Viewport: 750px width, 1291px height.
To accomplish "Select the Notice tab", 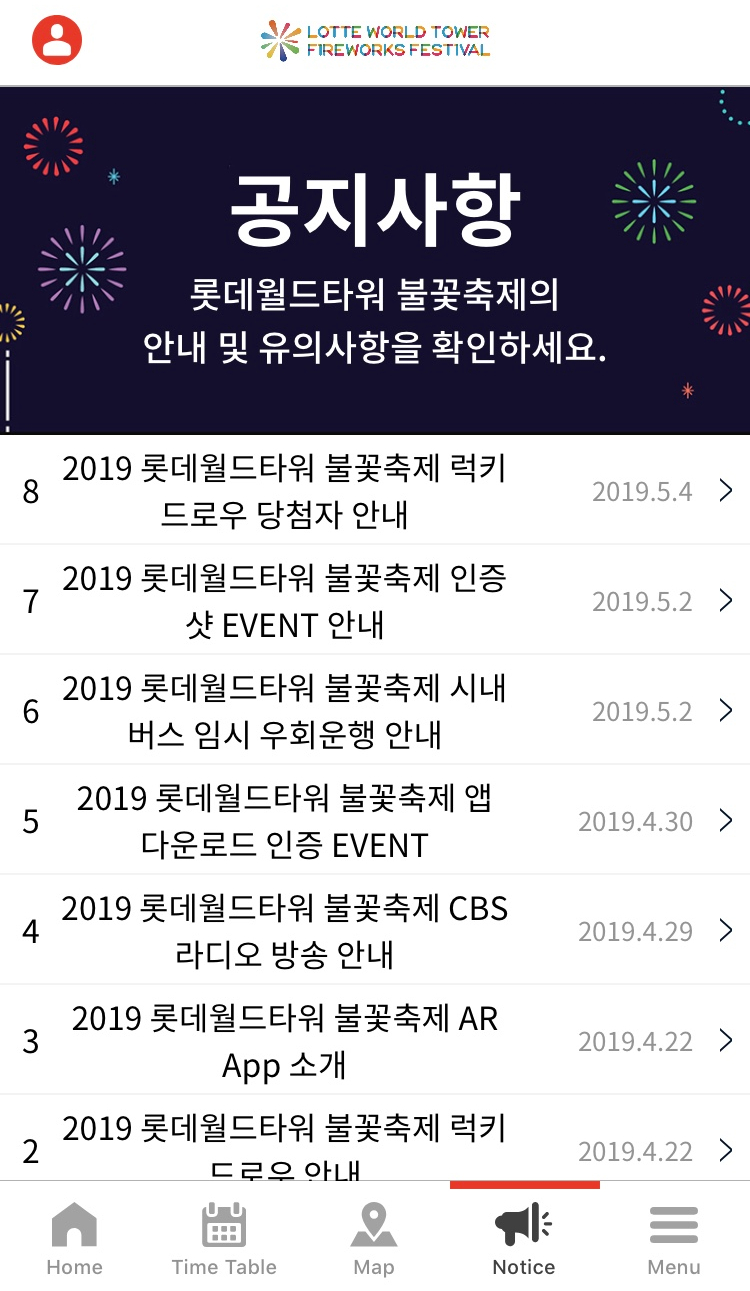I will (525, 1238).
